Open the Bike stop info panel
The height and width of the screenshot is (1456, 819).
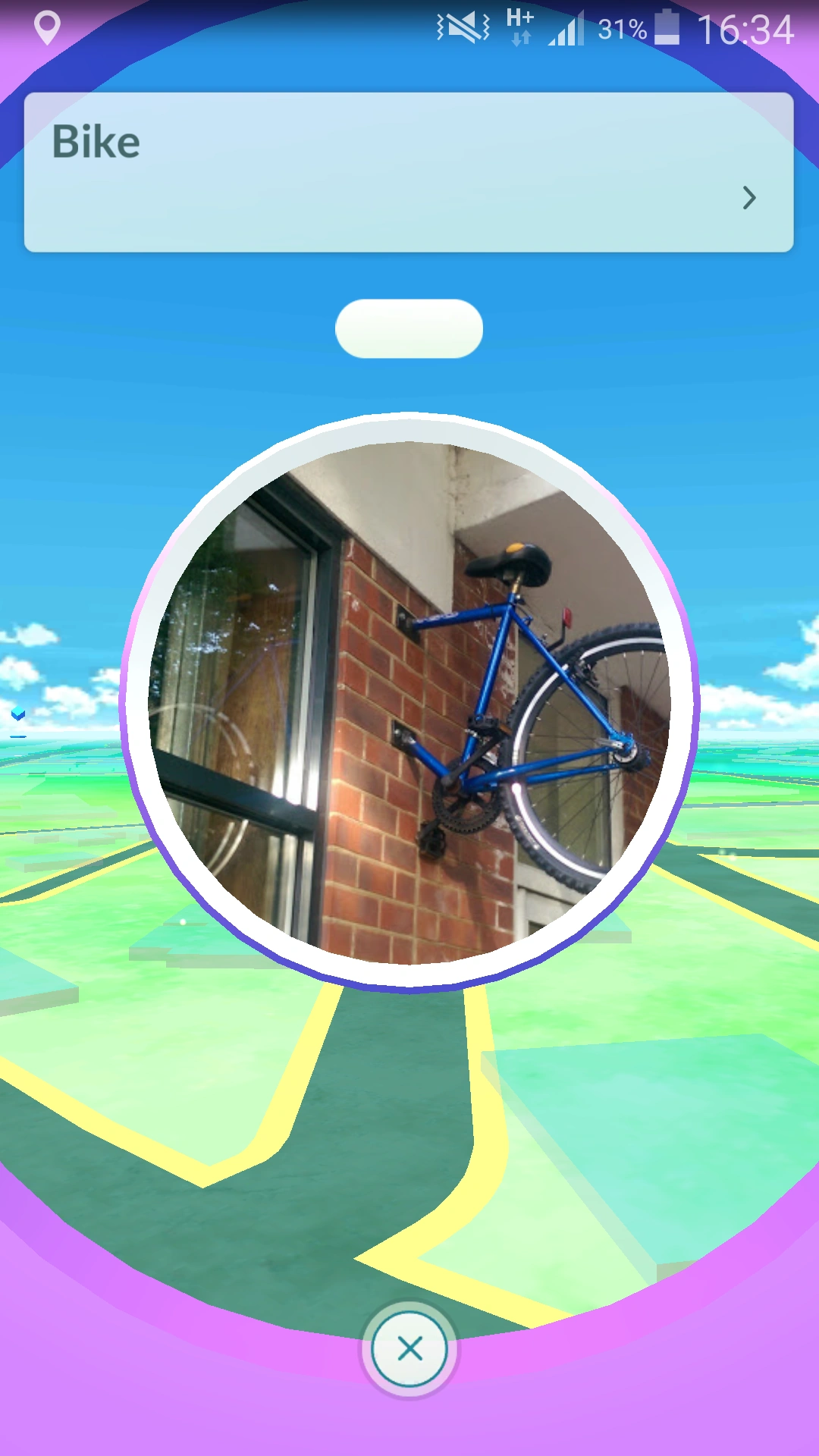[x=409, y=171]
